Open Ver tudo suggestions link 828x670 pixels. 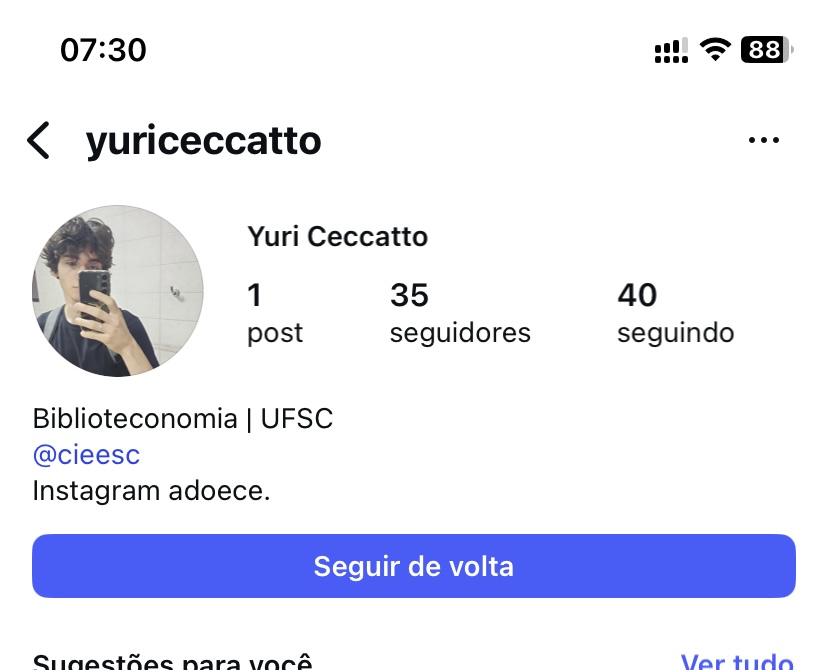(737, 661)
